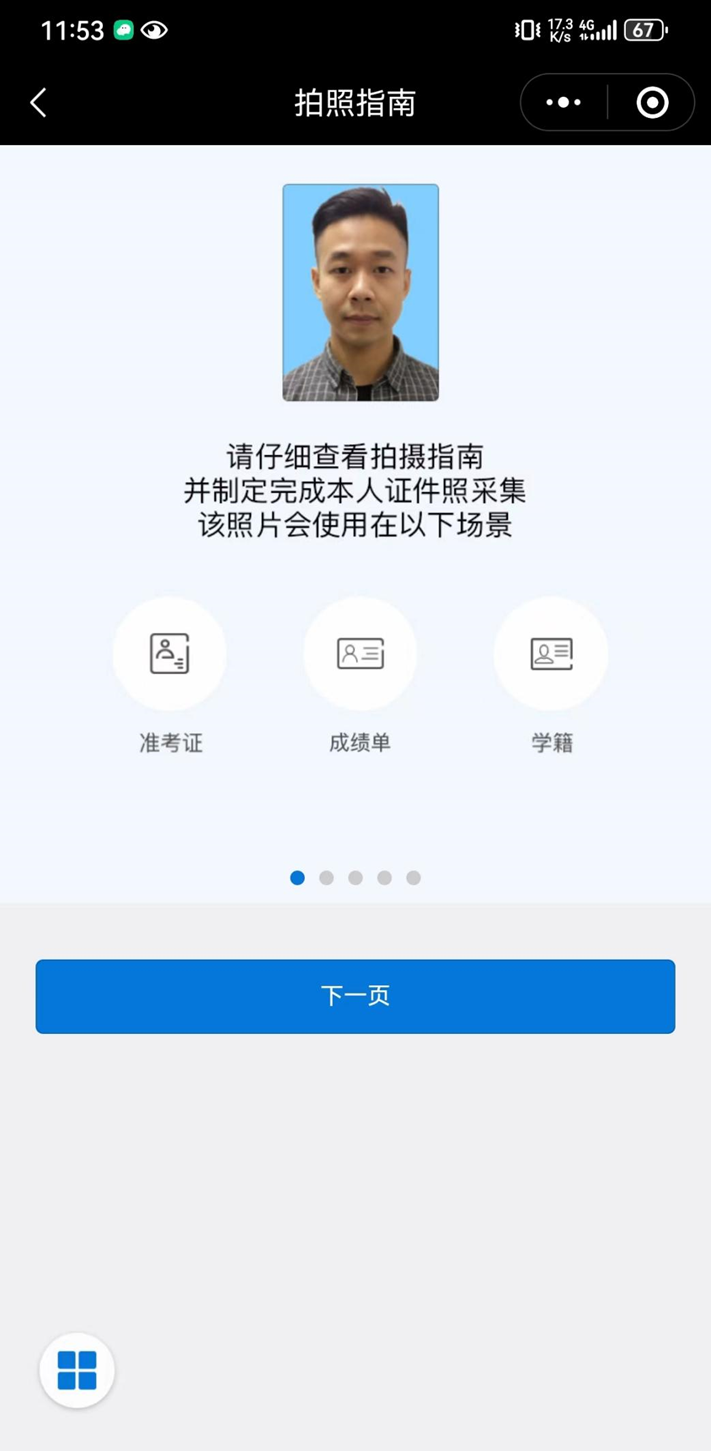The width and height of the screenshot is (711, 1451).
Task: Open the floating blue grid menu button
Action: [x=77, y=1370]
